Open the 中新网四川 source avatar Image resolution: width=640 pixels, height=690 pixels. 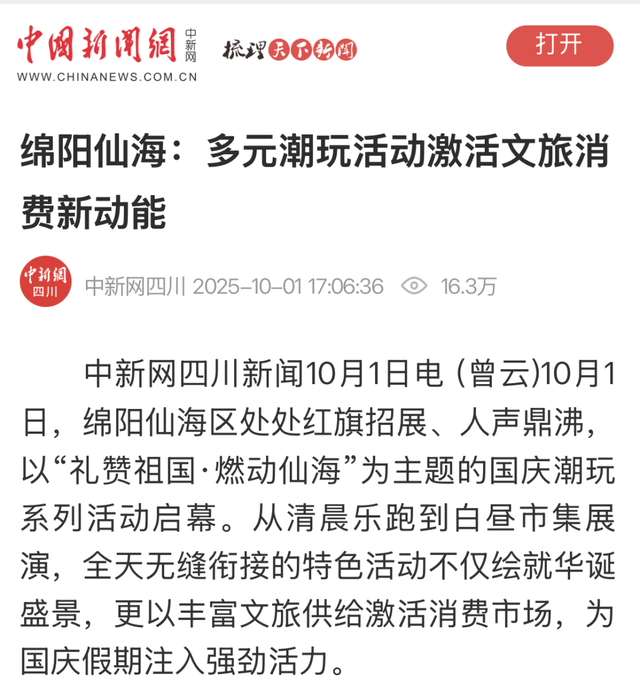[46, 283]
